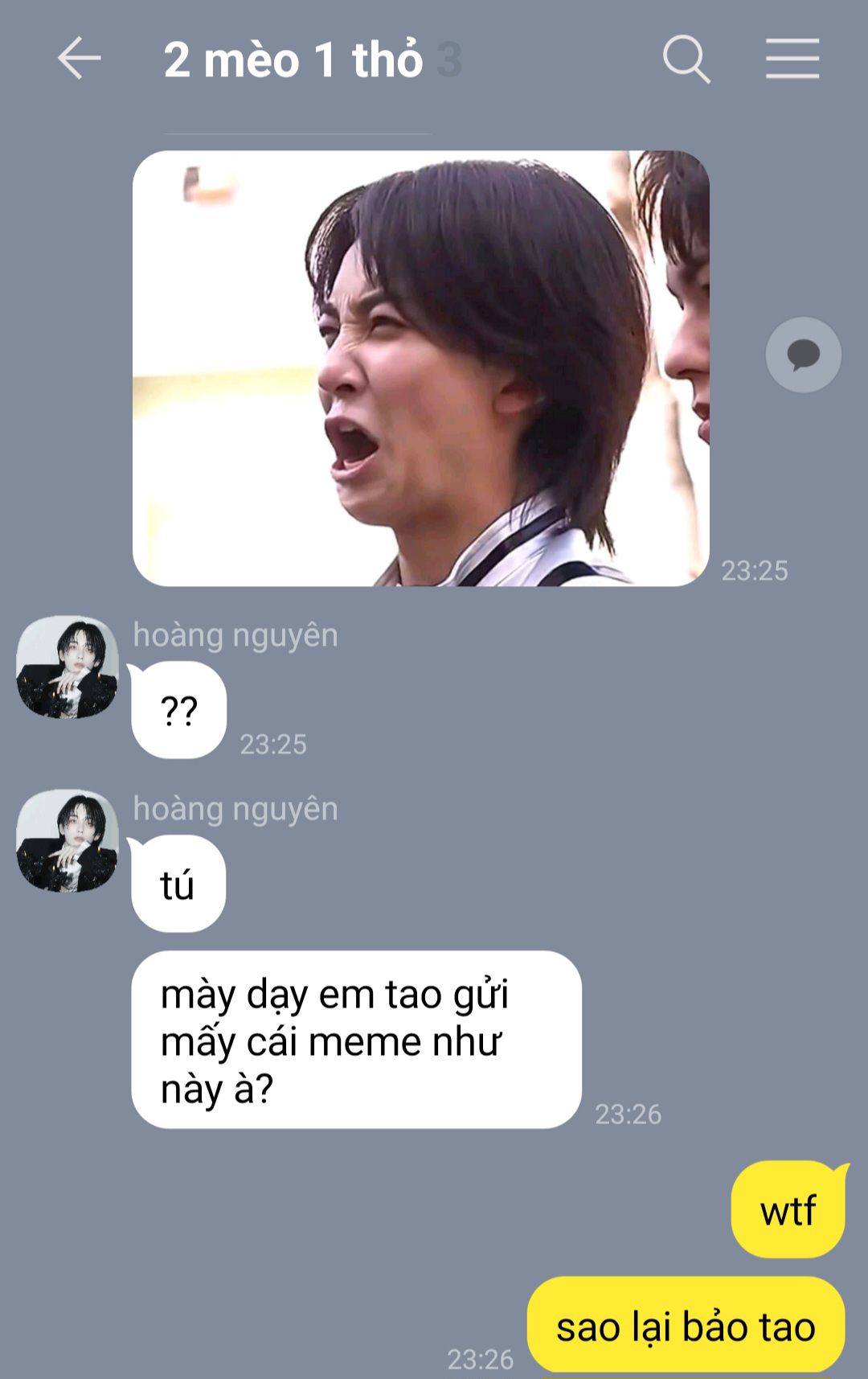
Task: Search within this chat
Action: (x=686, y=59)
